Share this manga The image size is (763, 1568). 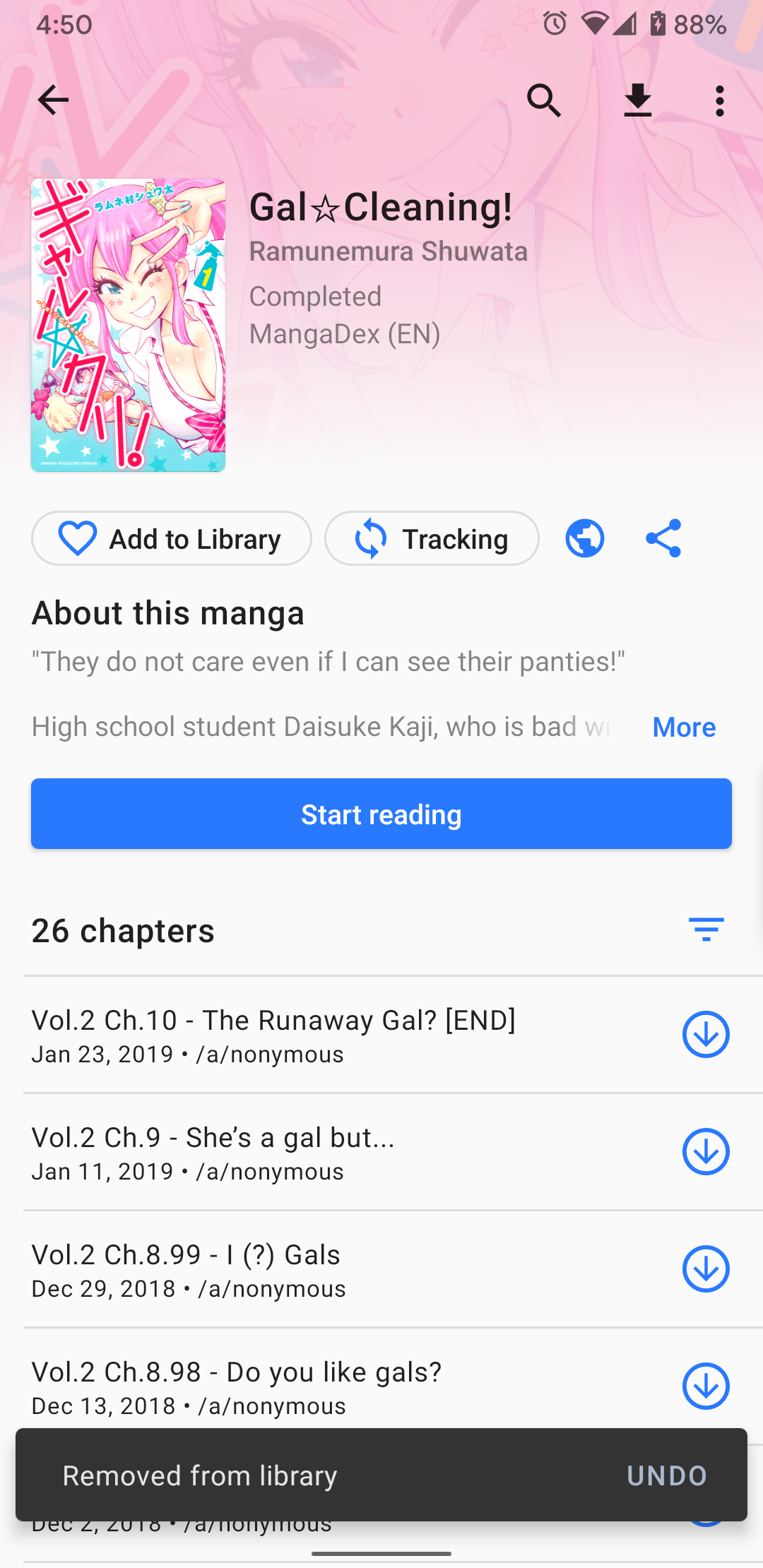click(663, 538)
